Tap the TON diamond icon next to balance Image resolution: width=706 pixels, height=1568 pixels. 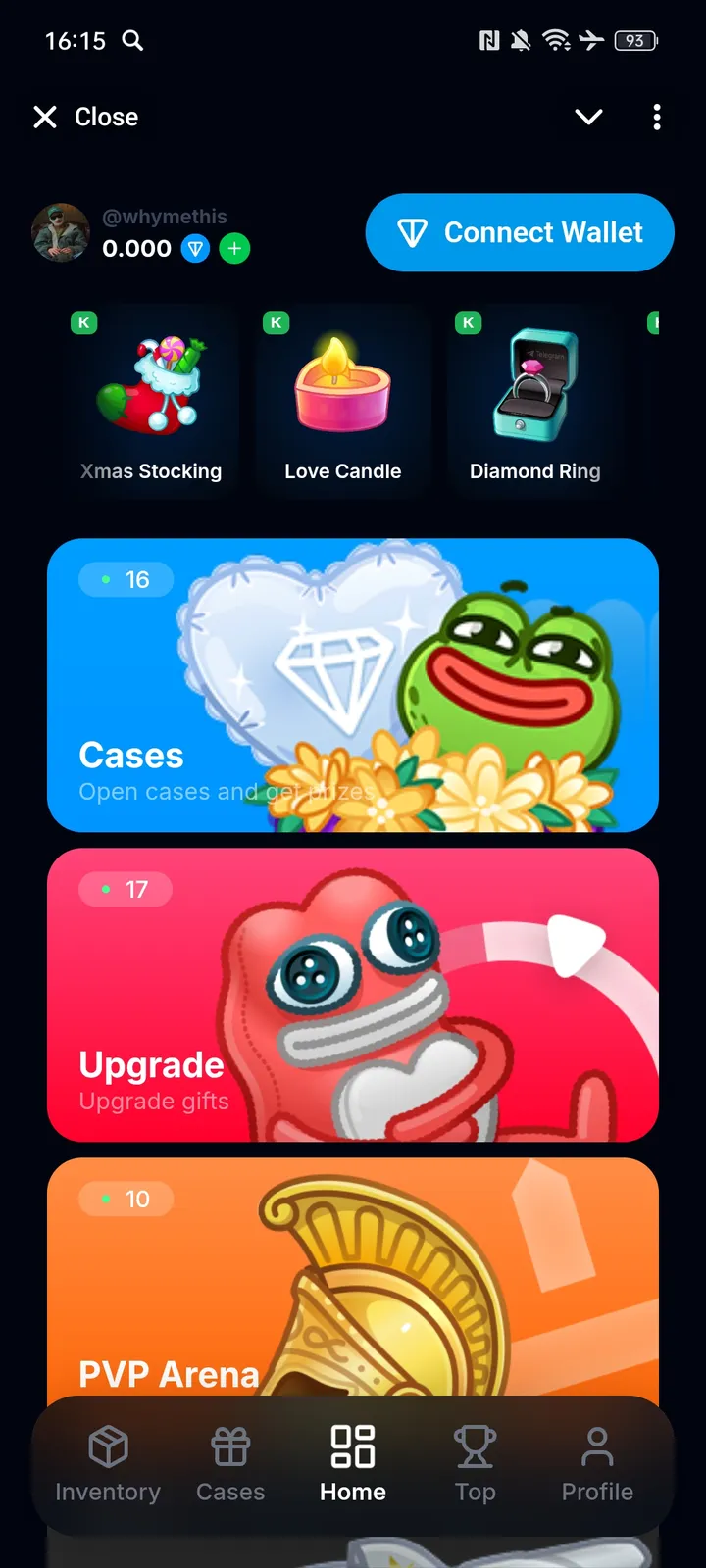pyautogui.click(x=196, y=249)
